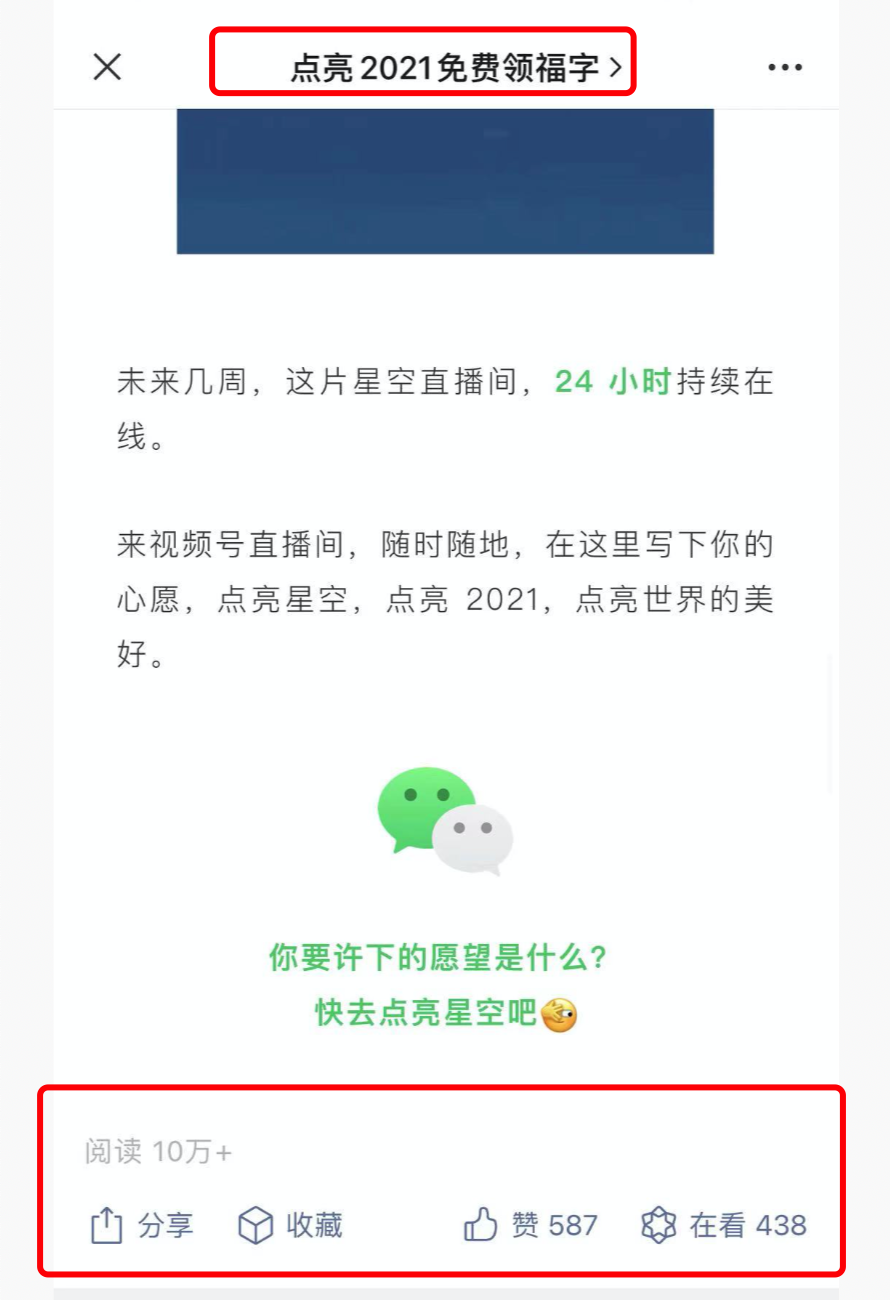Screen dimensions: 890x1300
Task: Share this article via 分享
Action: [x=141, y=1225]
